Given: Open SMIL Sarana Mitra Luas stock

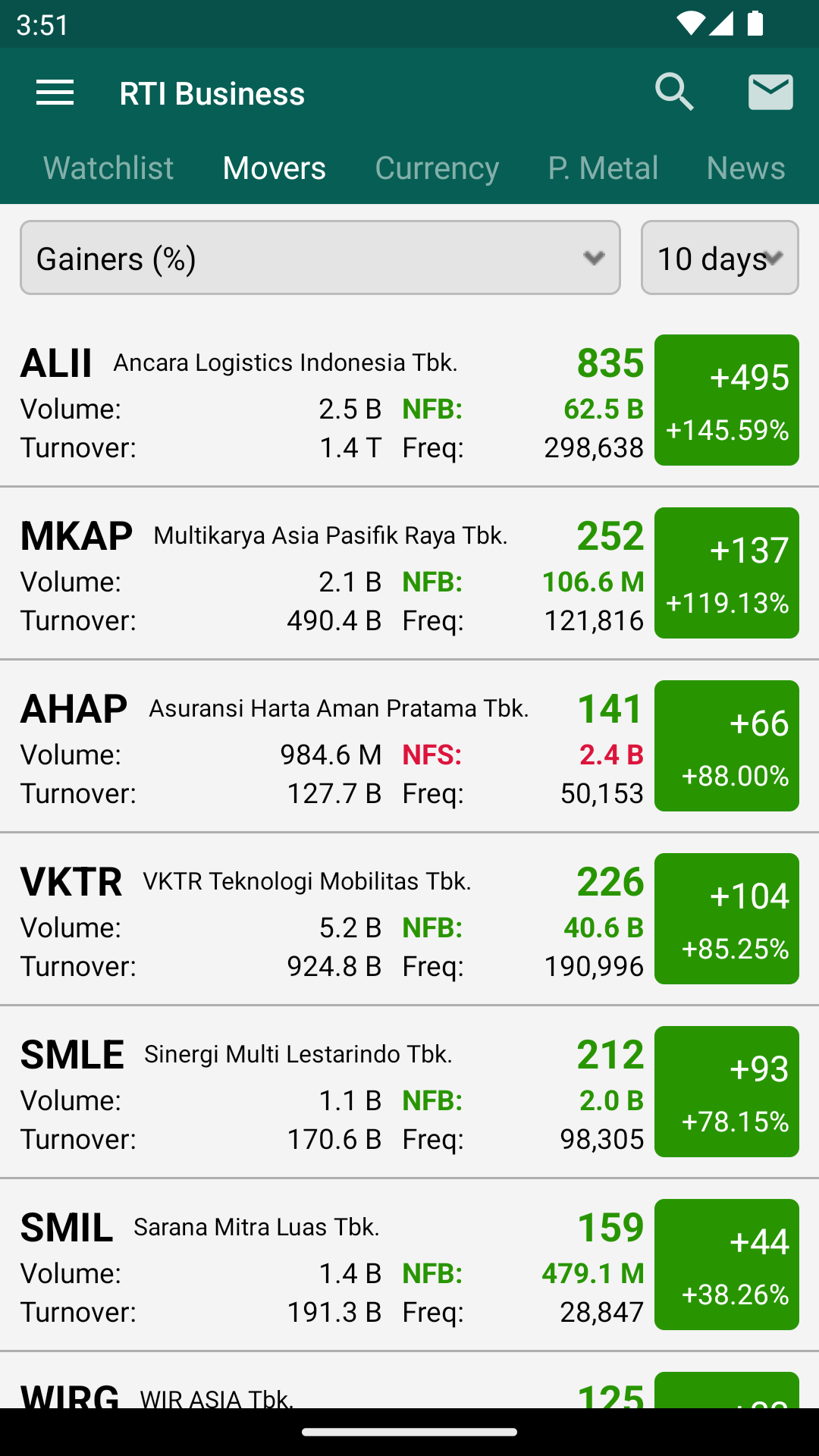Looking at the screenshot, I should click(409, 1265).
